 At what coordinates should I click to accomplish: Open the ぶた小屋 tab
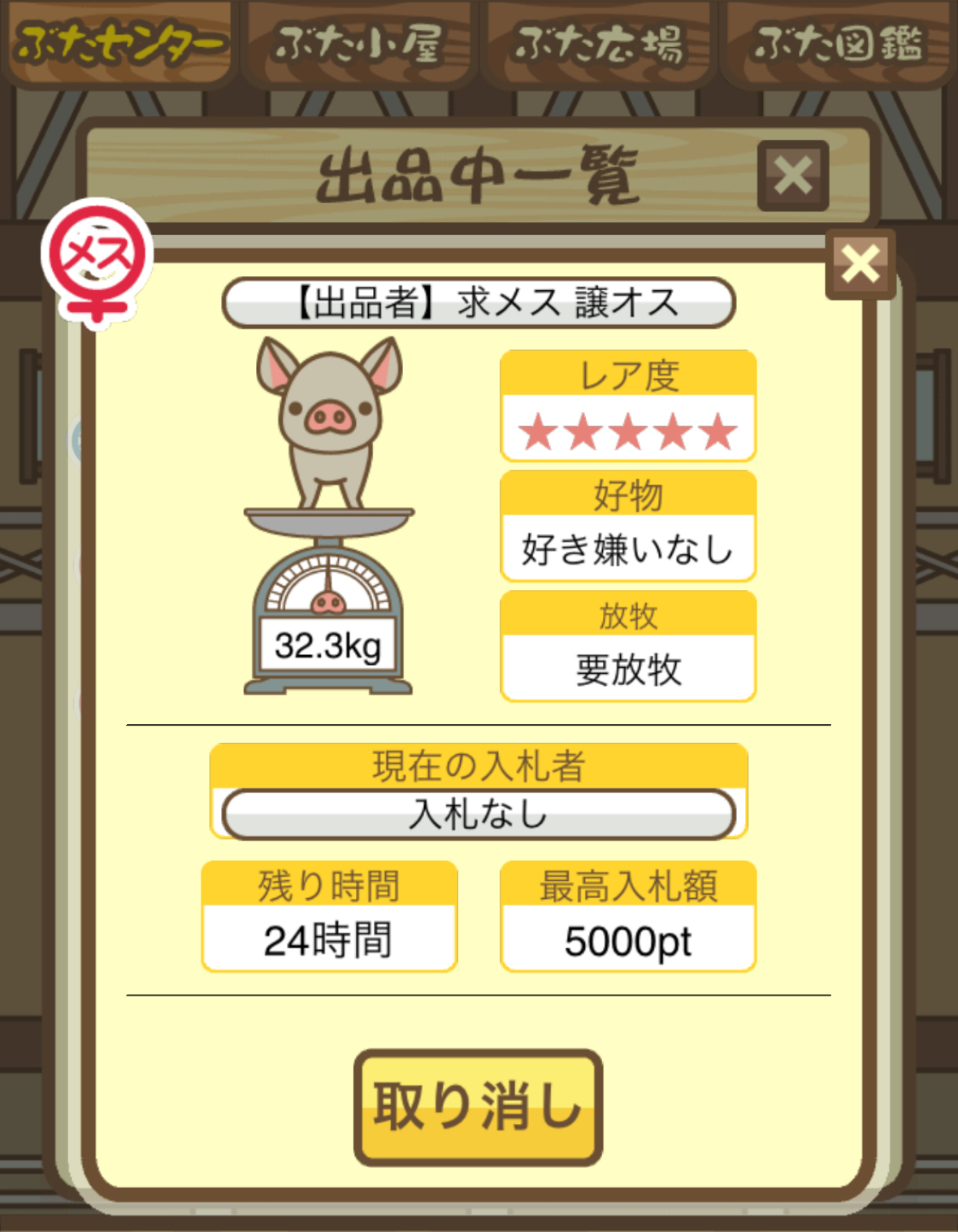coord(358,44)
